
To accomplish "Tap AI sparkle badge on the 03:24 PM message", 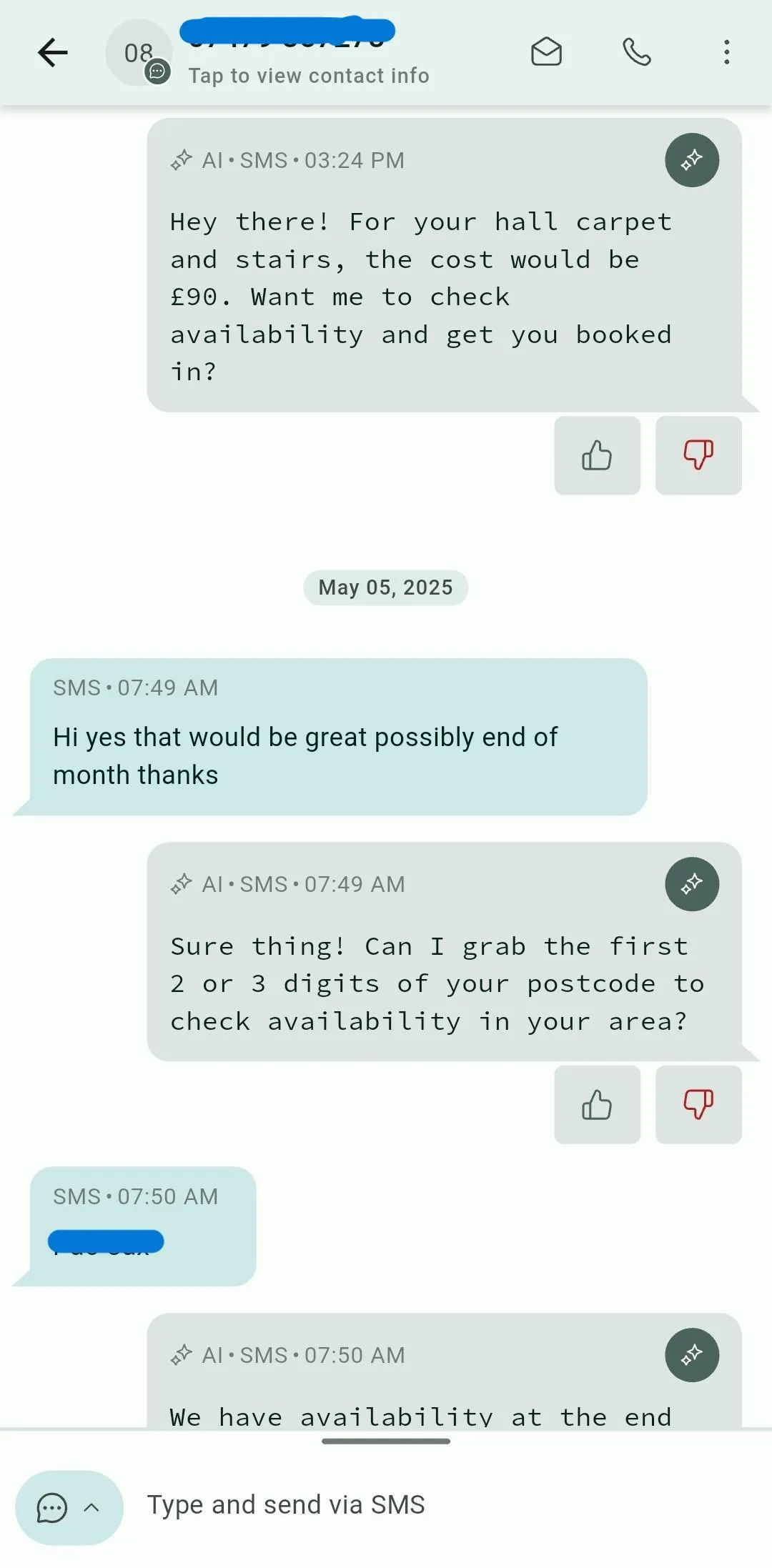I will click(691, 160).
